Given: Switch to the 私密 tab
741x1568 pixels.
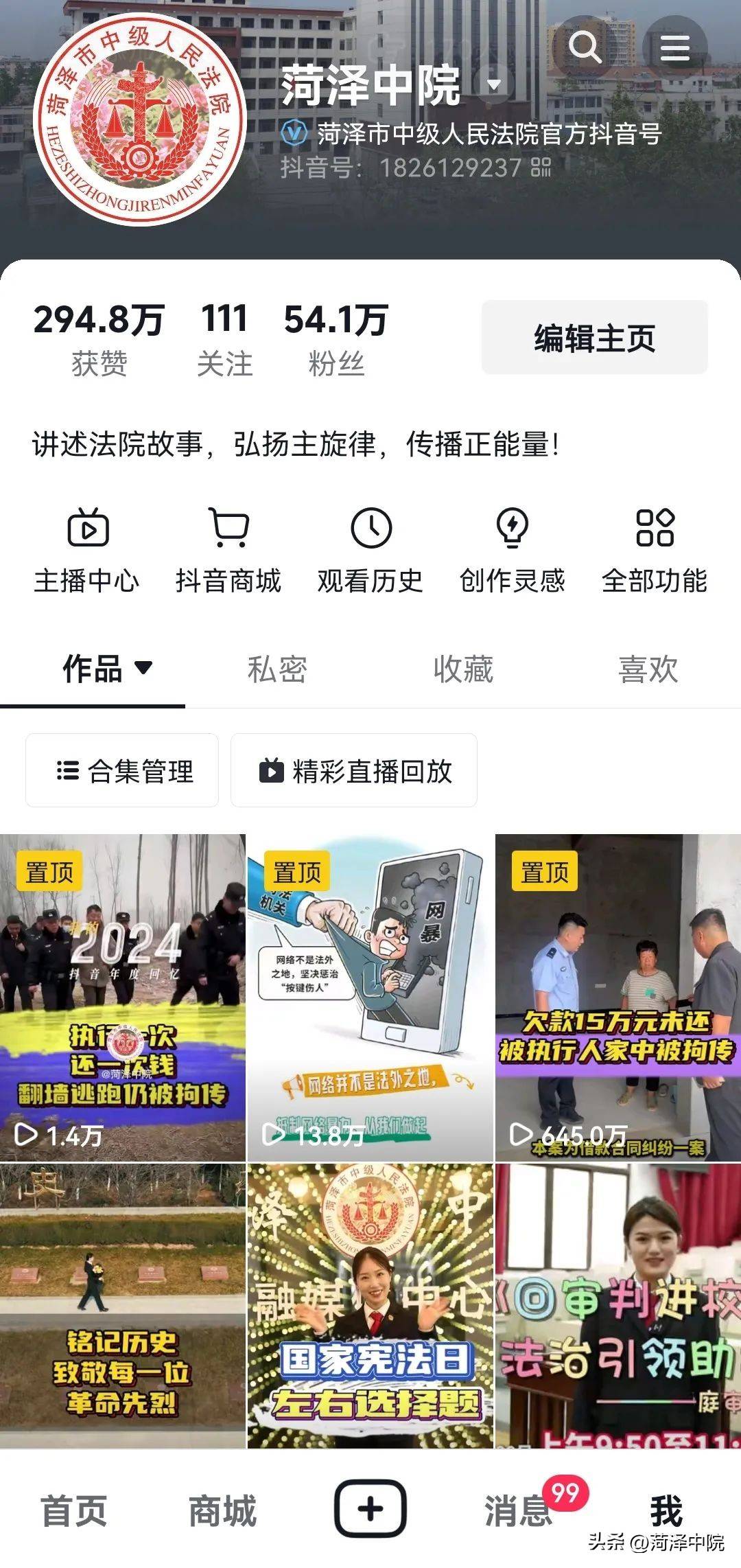Looking at the screenshot, I should 277,669.
